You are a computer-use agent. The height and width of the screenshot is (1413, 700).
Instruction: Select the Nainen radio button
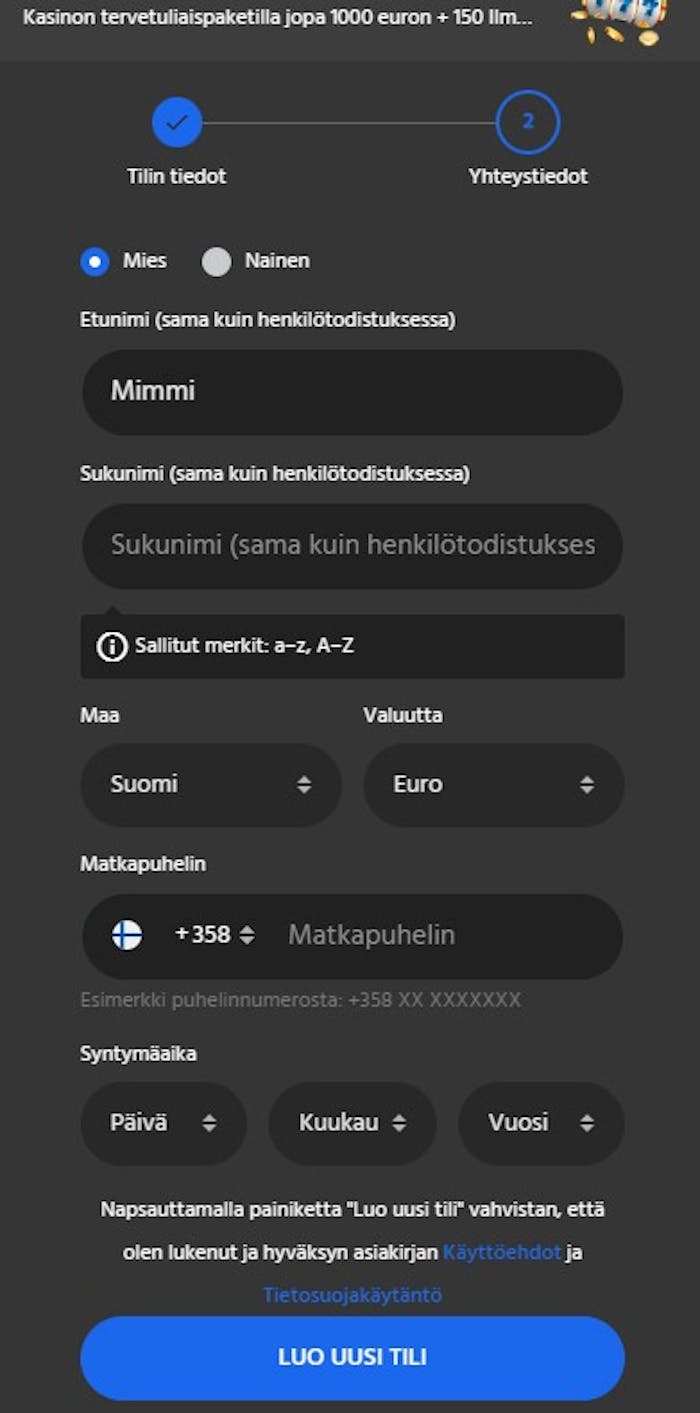(216, 262)
